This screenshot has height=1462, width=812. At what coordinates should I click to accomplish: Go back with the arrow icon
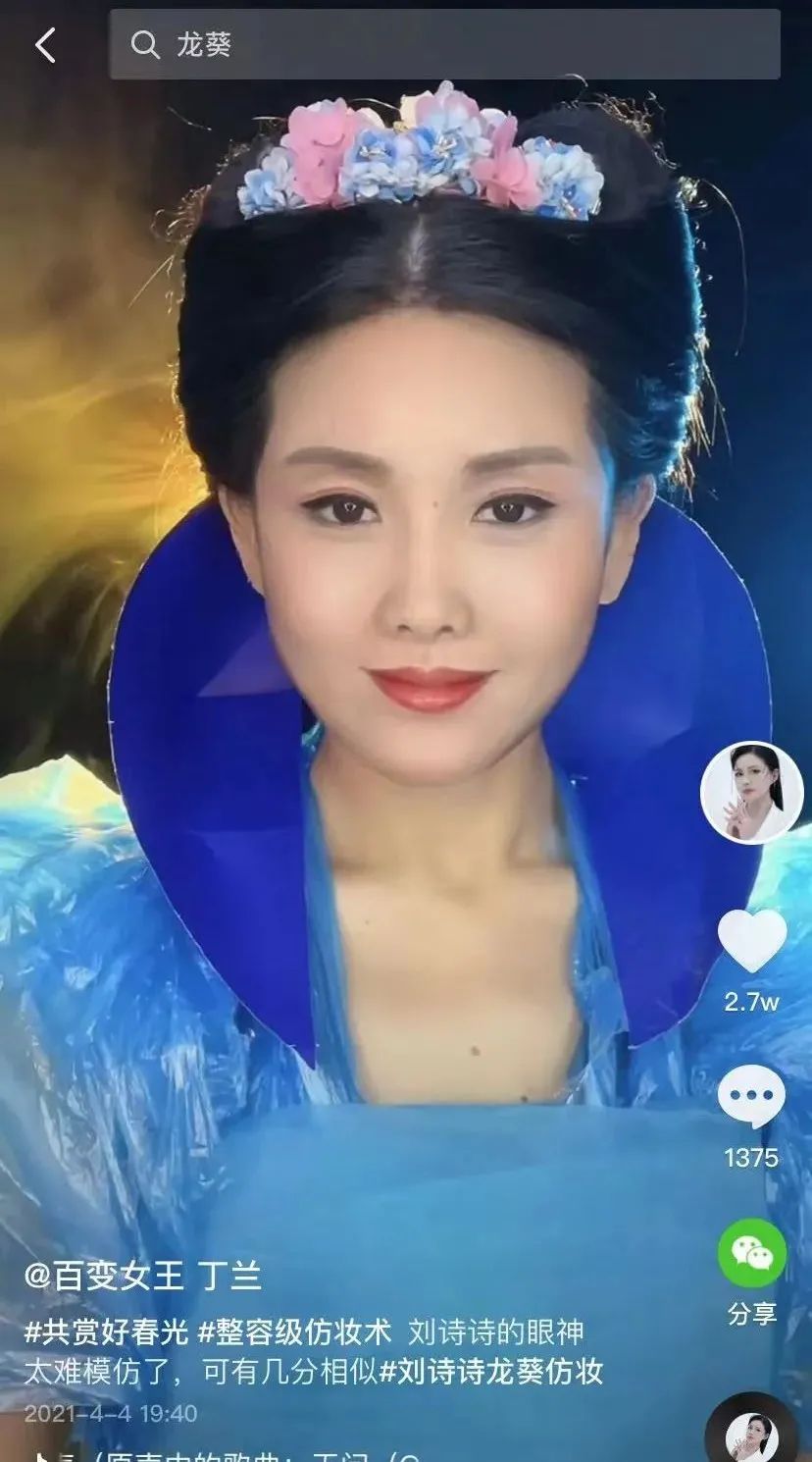tap(45, 45)
